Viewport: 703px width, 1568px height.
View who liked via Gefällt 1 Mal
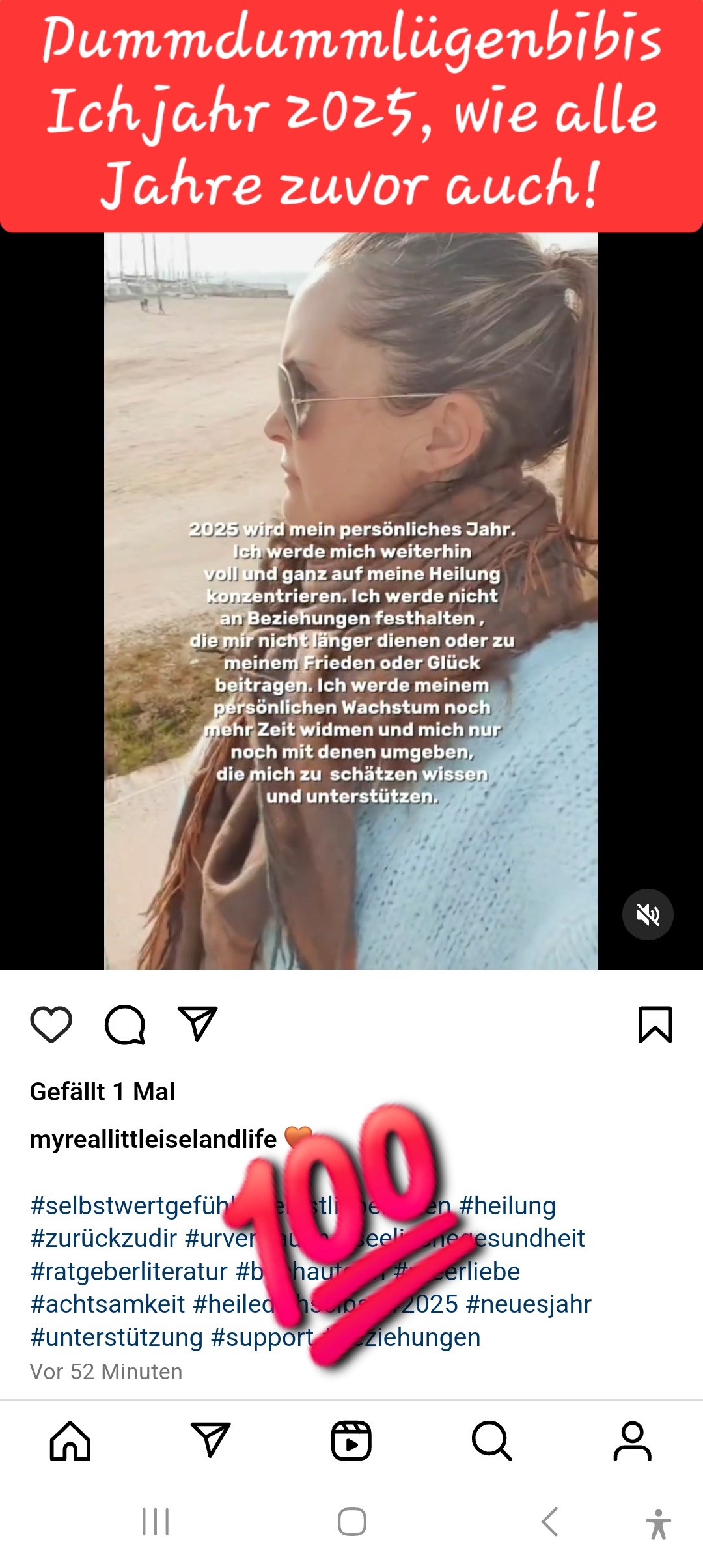[x=102, y=1091]
